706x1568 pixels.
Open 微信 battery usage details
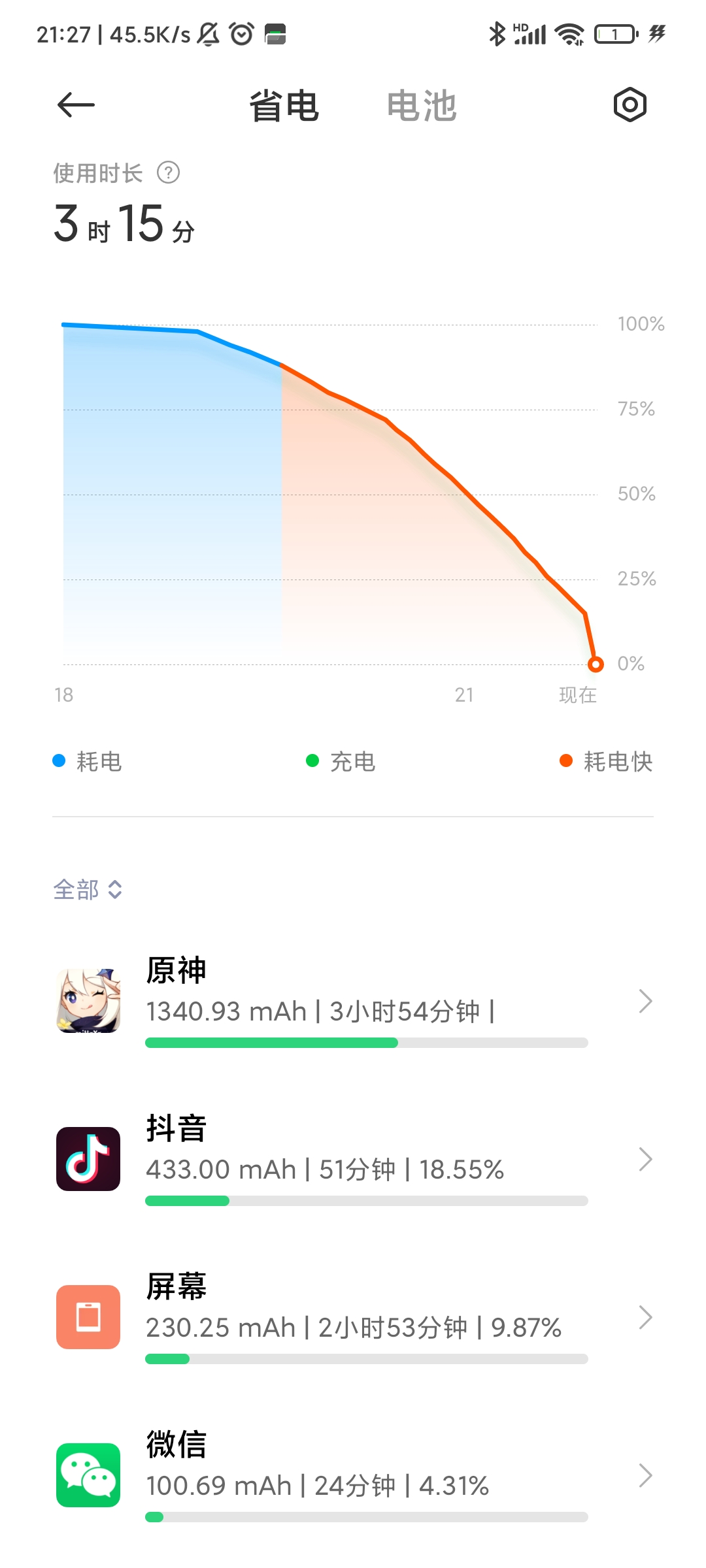pyautogui.click(x=353, y=1475)
